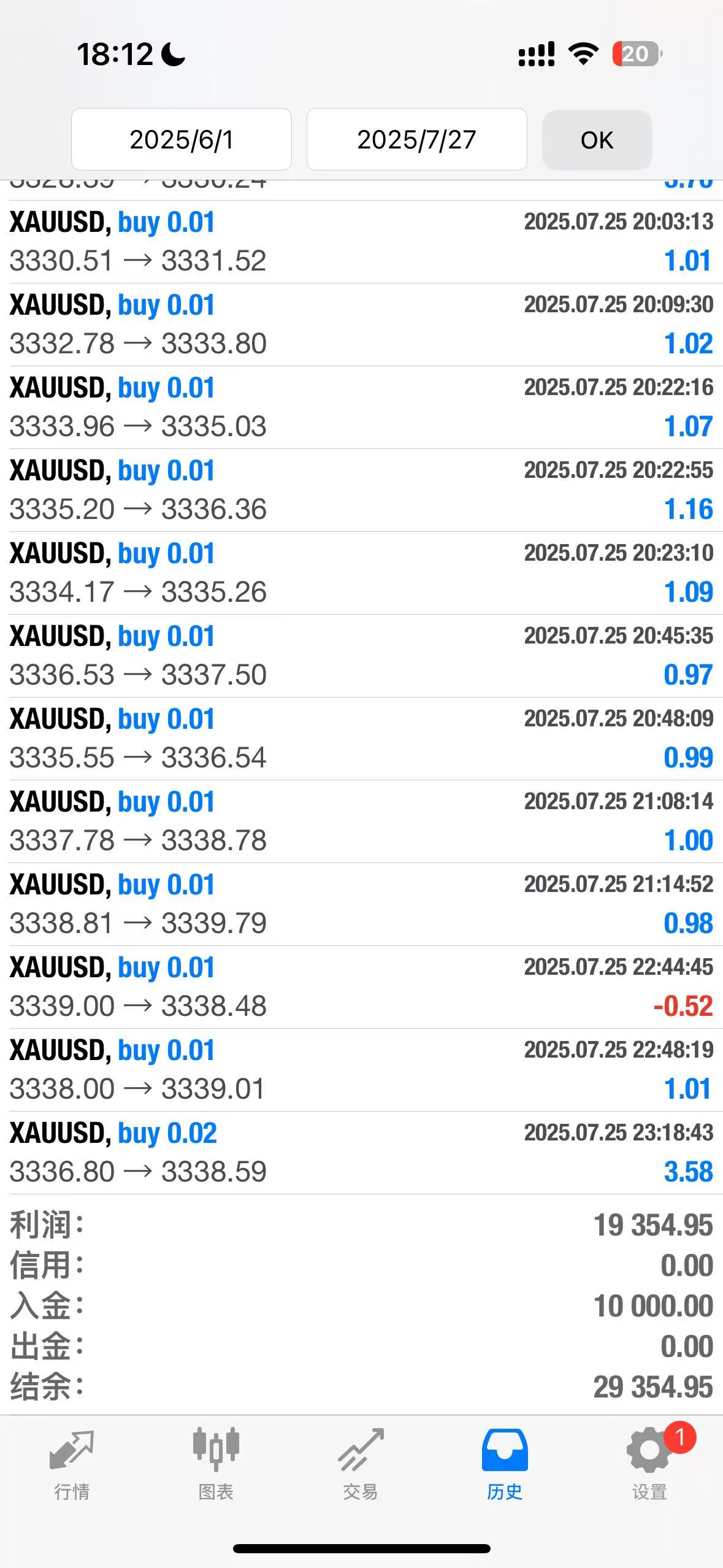The width and height of the screenshot is (723, 1568).
Task: Tap the XAUUSD trade closed at 20:23:10
Action: tap(361, 573)
